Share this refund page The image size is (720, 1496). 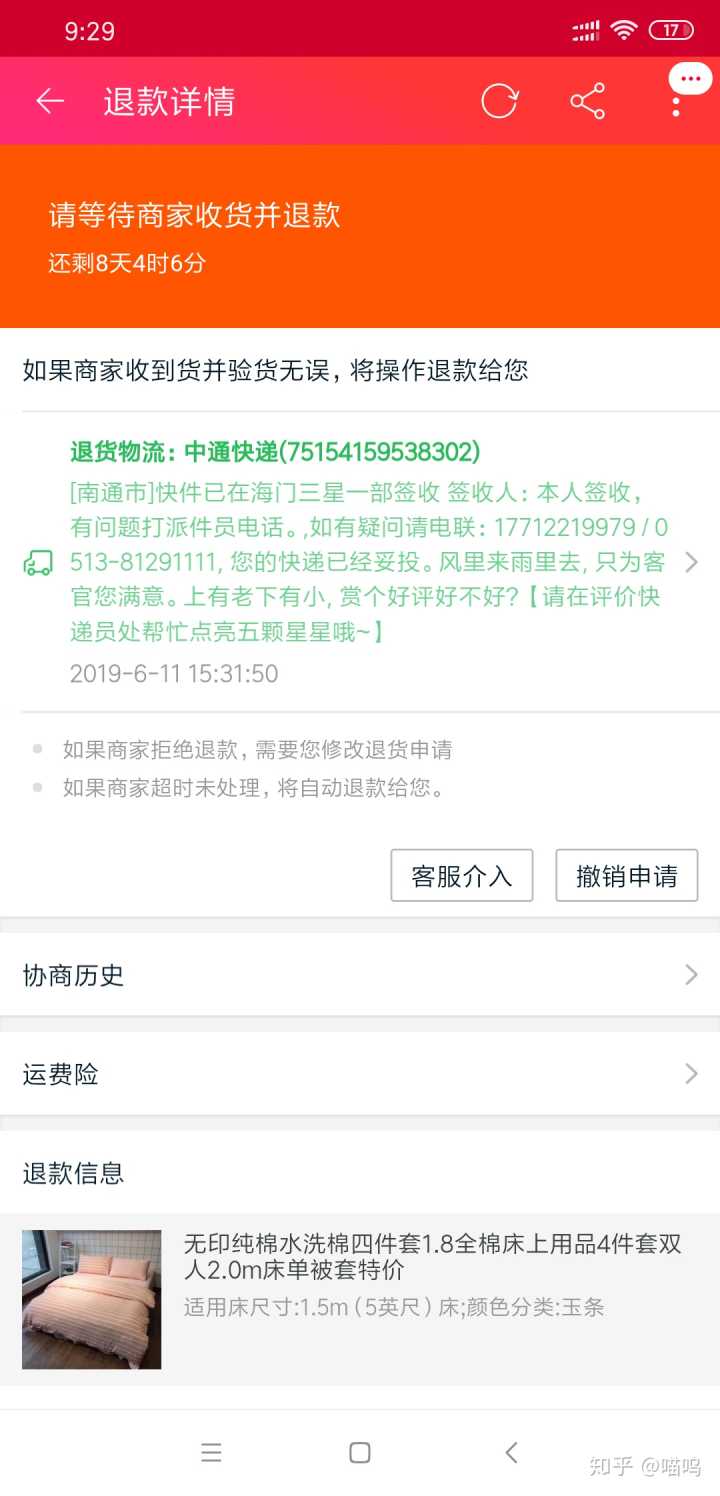[x=587, y=101]
